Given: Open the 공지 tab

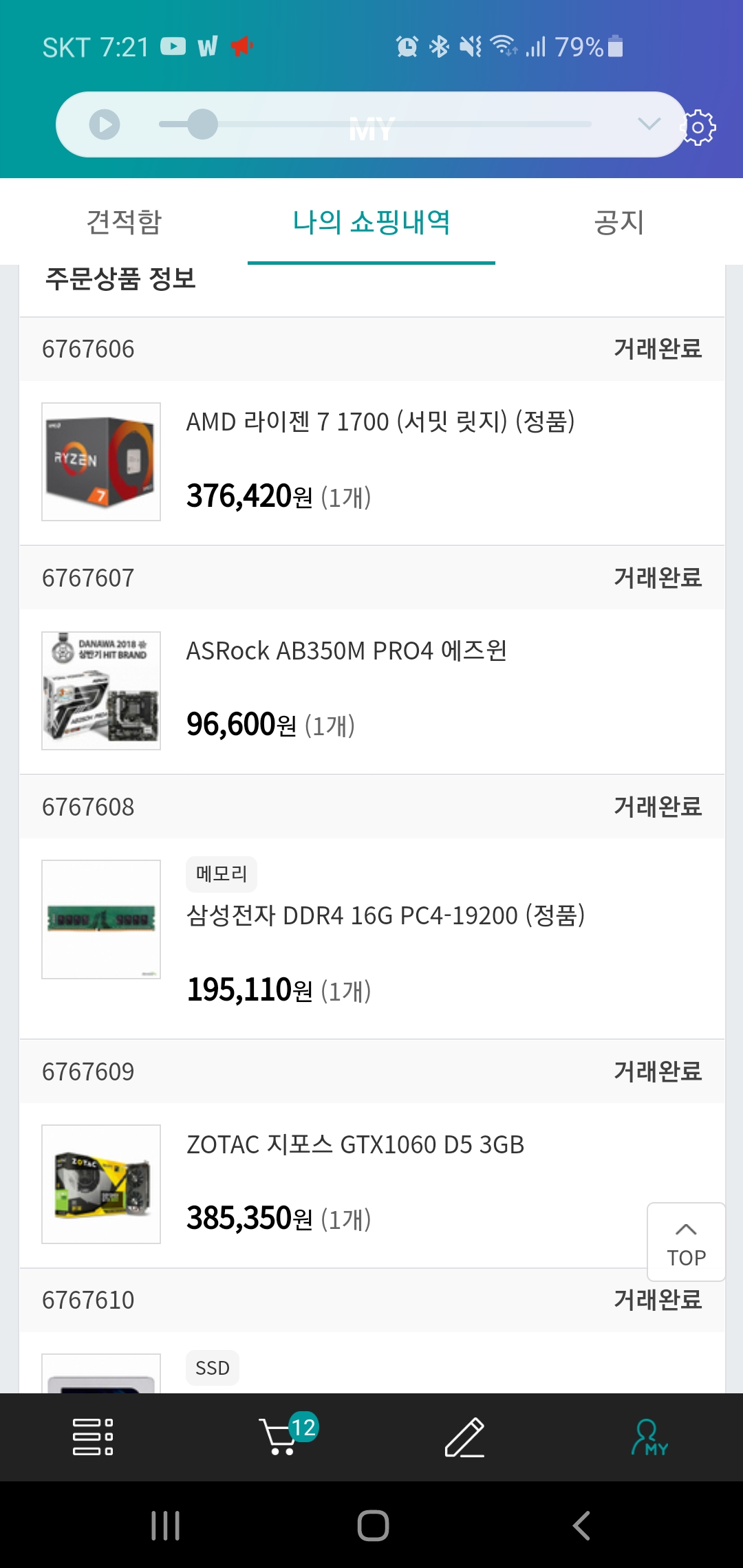Looking at the screenshot, I should (619, 222).
